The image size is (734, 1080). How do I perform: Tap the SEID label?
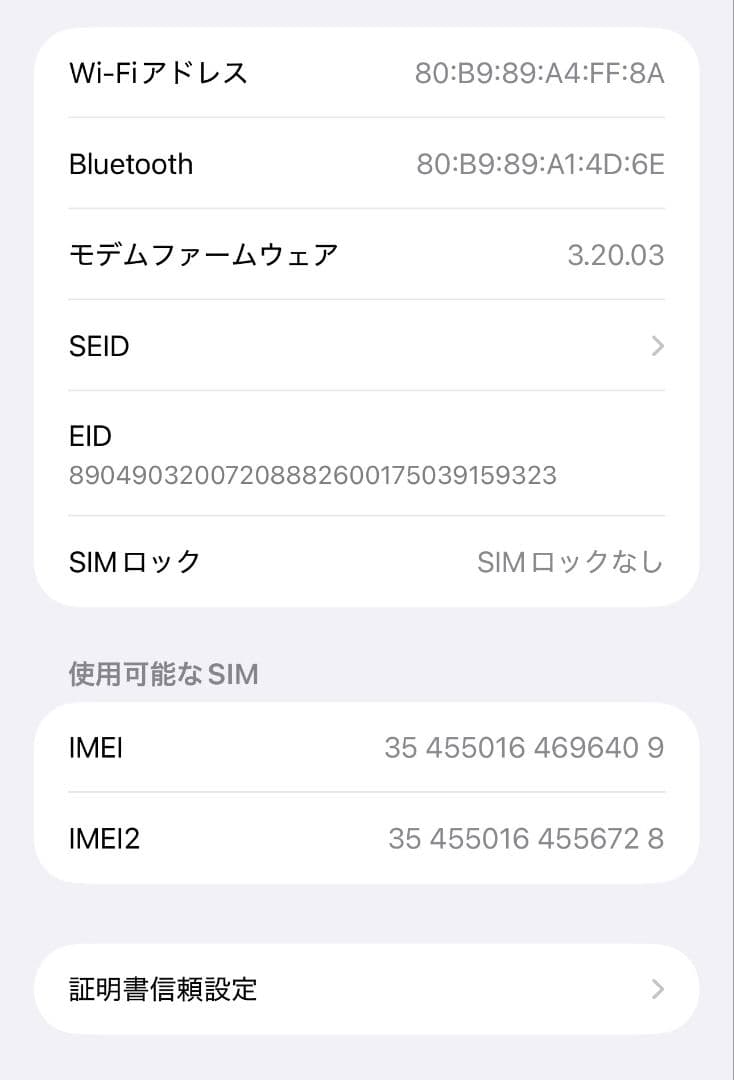(98, 346)
